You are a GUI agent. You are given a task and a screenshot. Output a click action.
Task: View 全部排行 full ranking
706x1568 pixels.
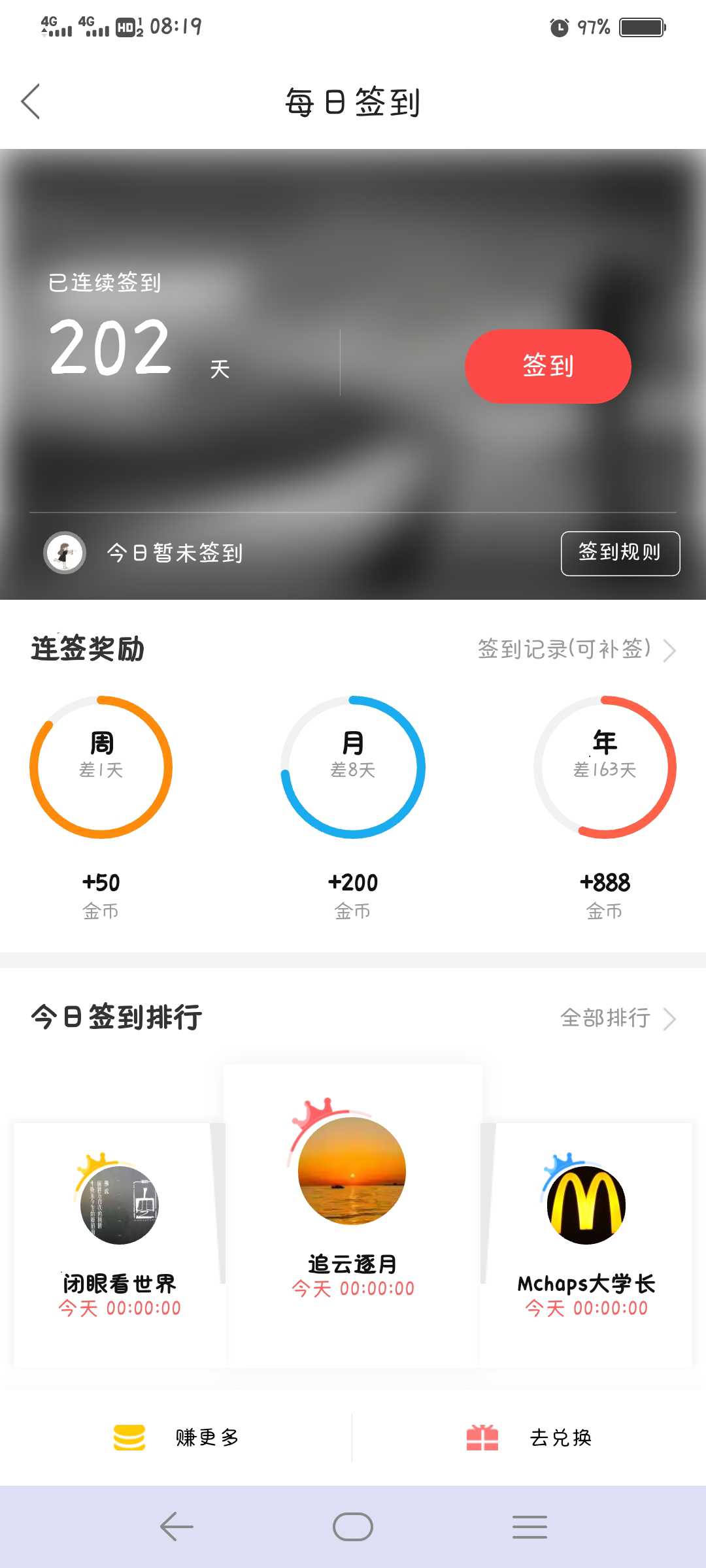[x=618, y=1018]
